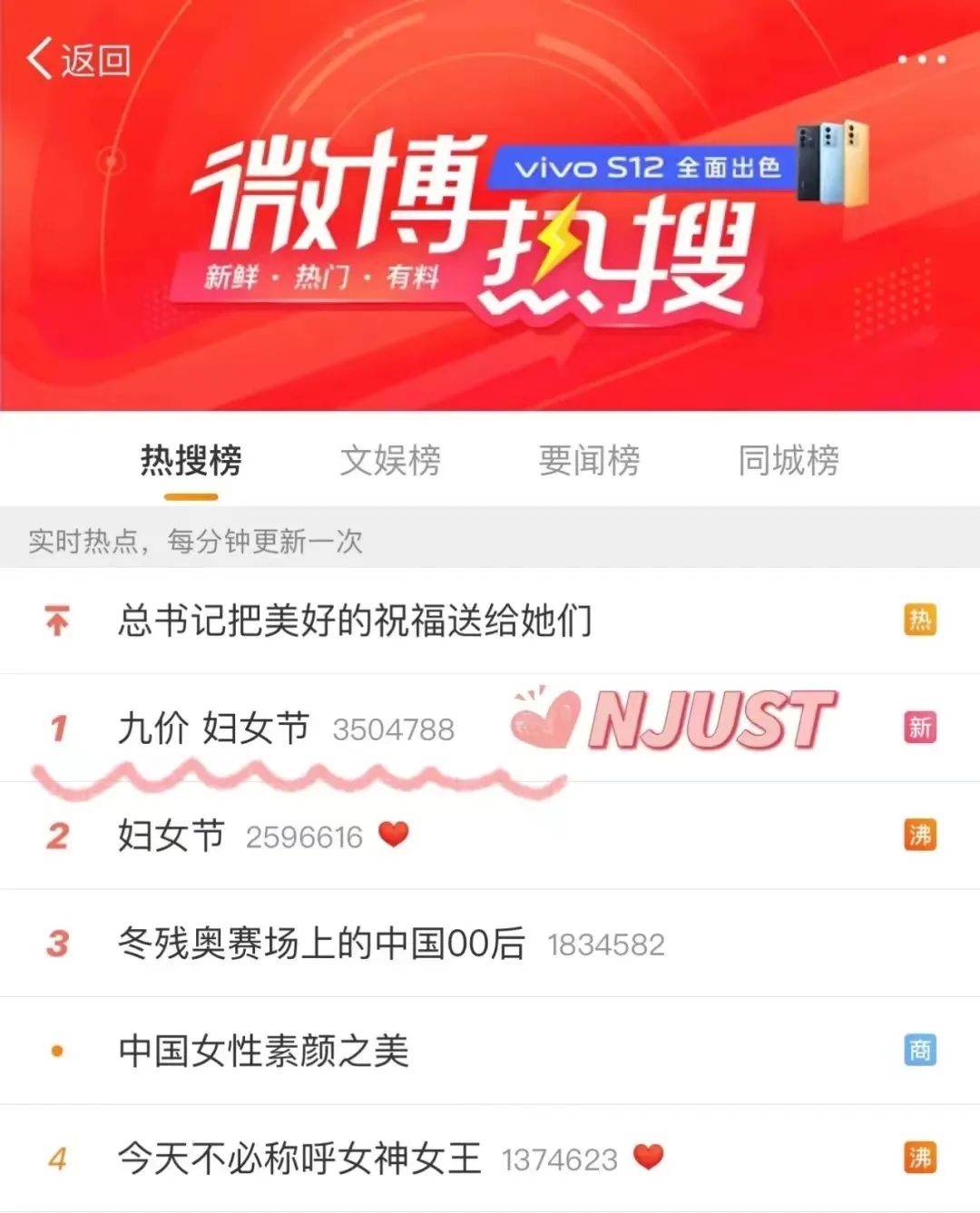This screenshot has width=980, height=1213.
Task: Open sponsored topic 中国女性素颜之美
Action: click(263, 1051)
